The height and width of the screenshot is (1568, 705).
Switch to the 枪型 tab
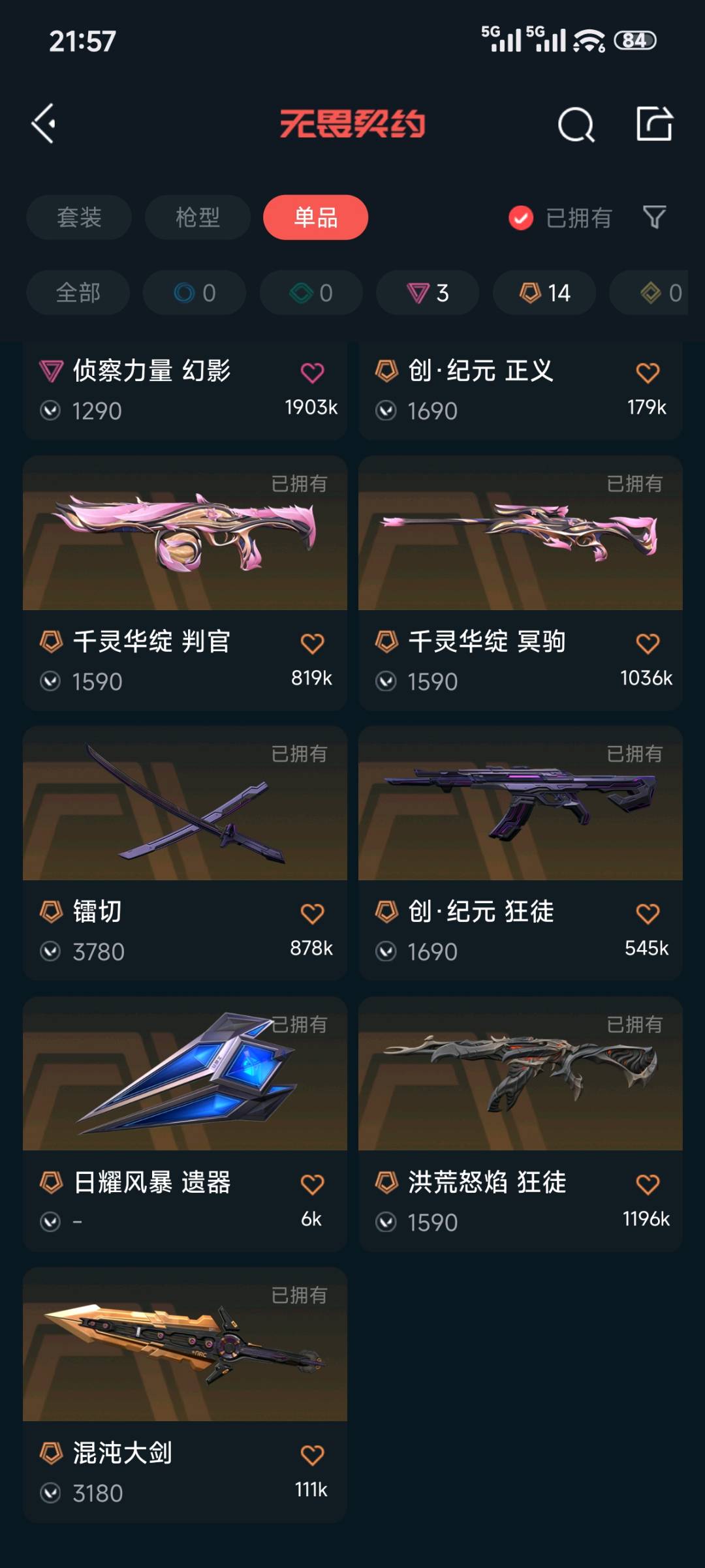[198, 217]
